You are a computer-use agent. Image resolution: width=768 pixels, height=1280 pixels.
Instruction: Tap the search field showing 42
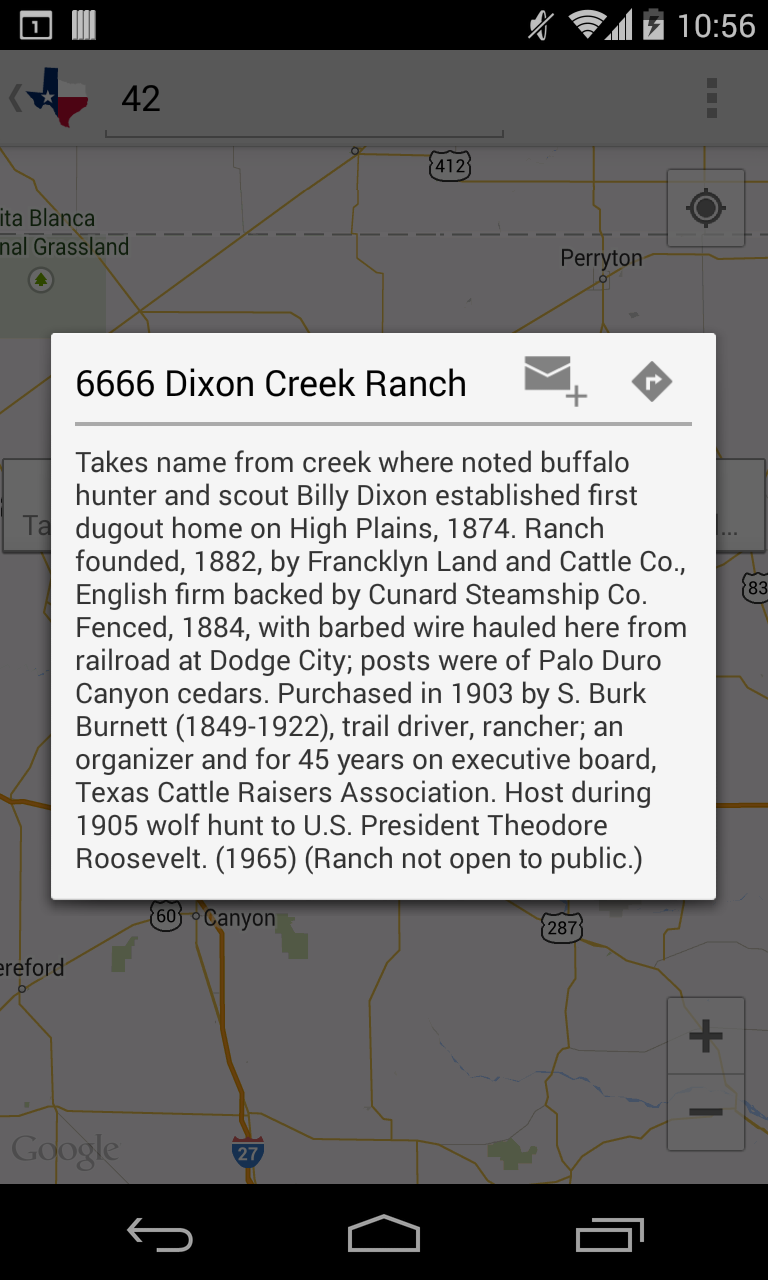[x=304, y=100]
